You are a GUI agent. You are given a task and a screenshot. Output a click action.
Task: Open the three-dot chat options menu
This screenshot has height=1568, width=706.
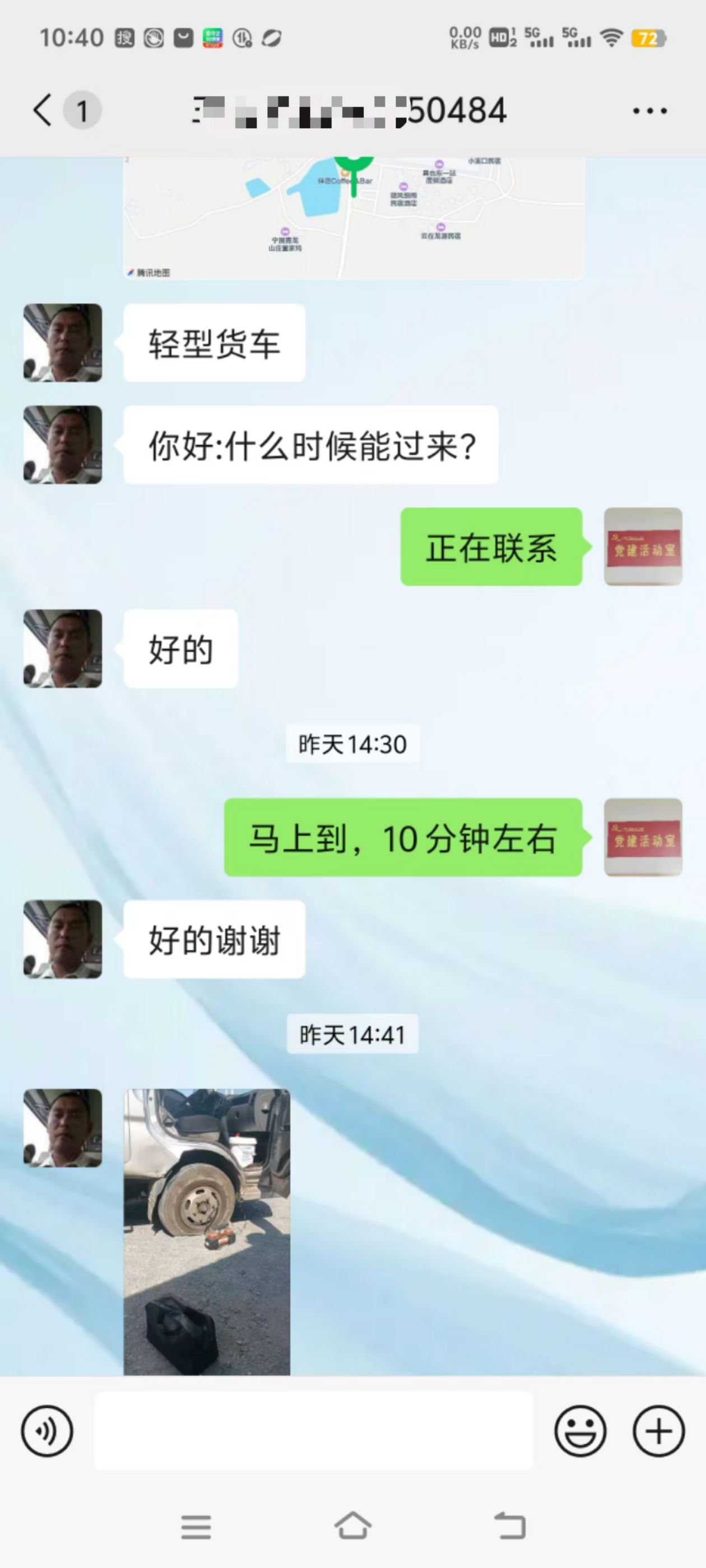pyautogui.click(x=649, y=111)
